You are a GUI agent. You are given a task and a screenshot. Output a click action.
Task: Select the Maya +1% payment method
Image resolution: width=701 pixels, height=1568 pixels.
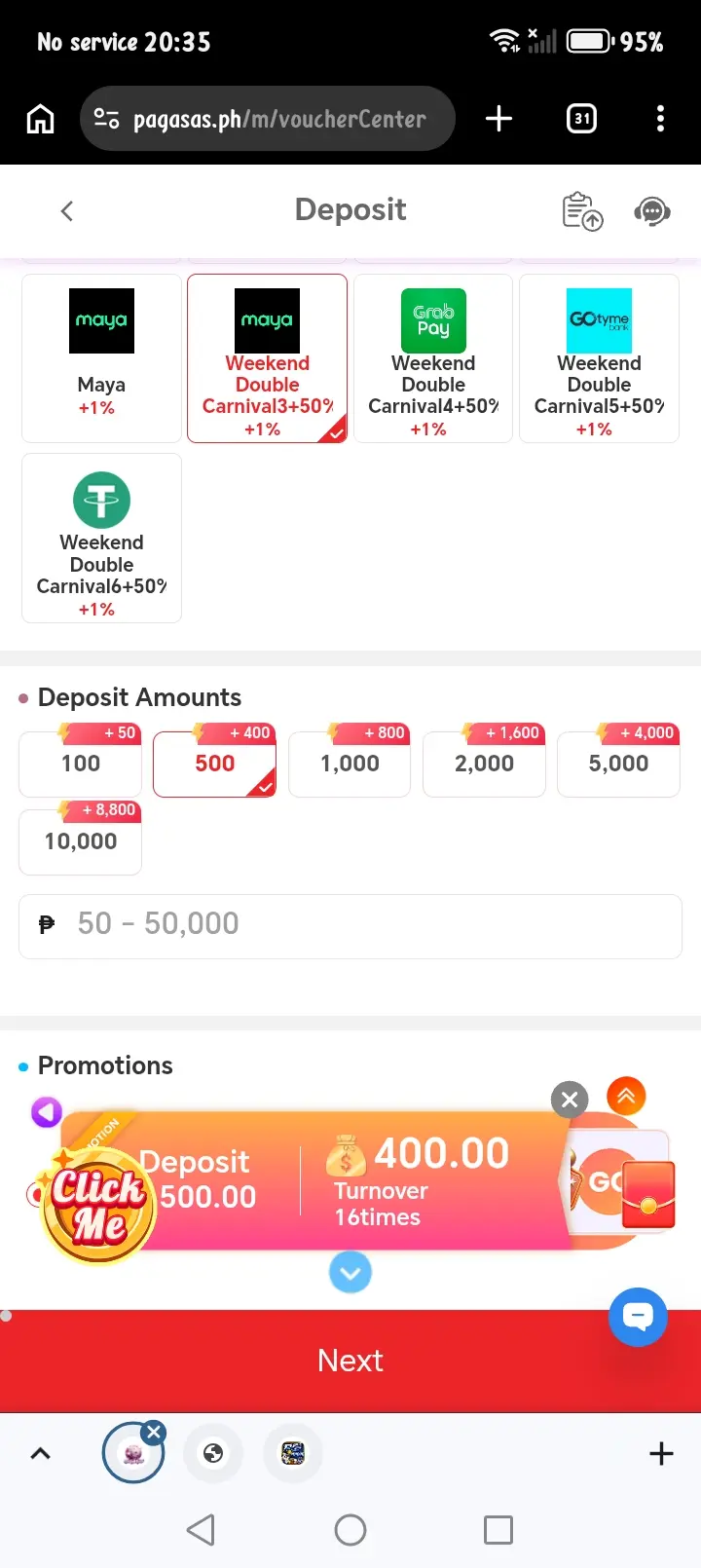click(x=101, y=358)
